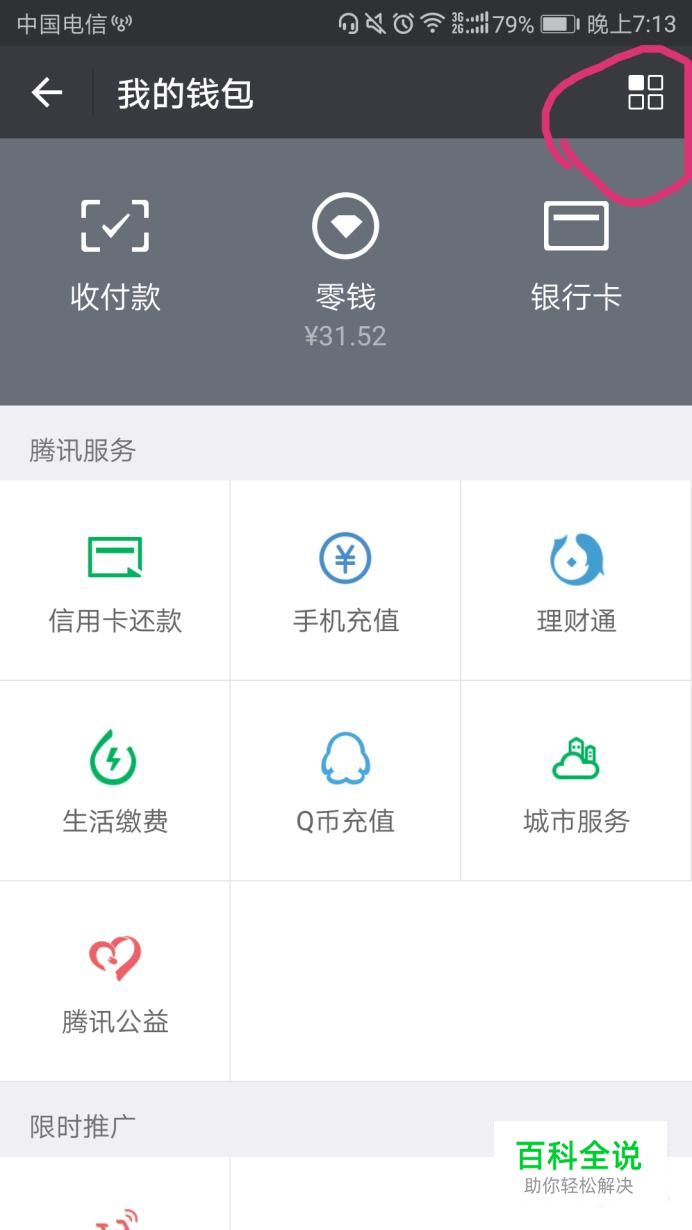Choose Q币充值 recharge

coord(345,781)
